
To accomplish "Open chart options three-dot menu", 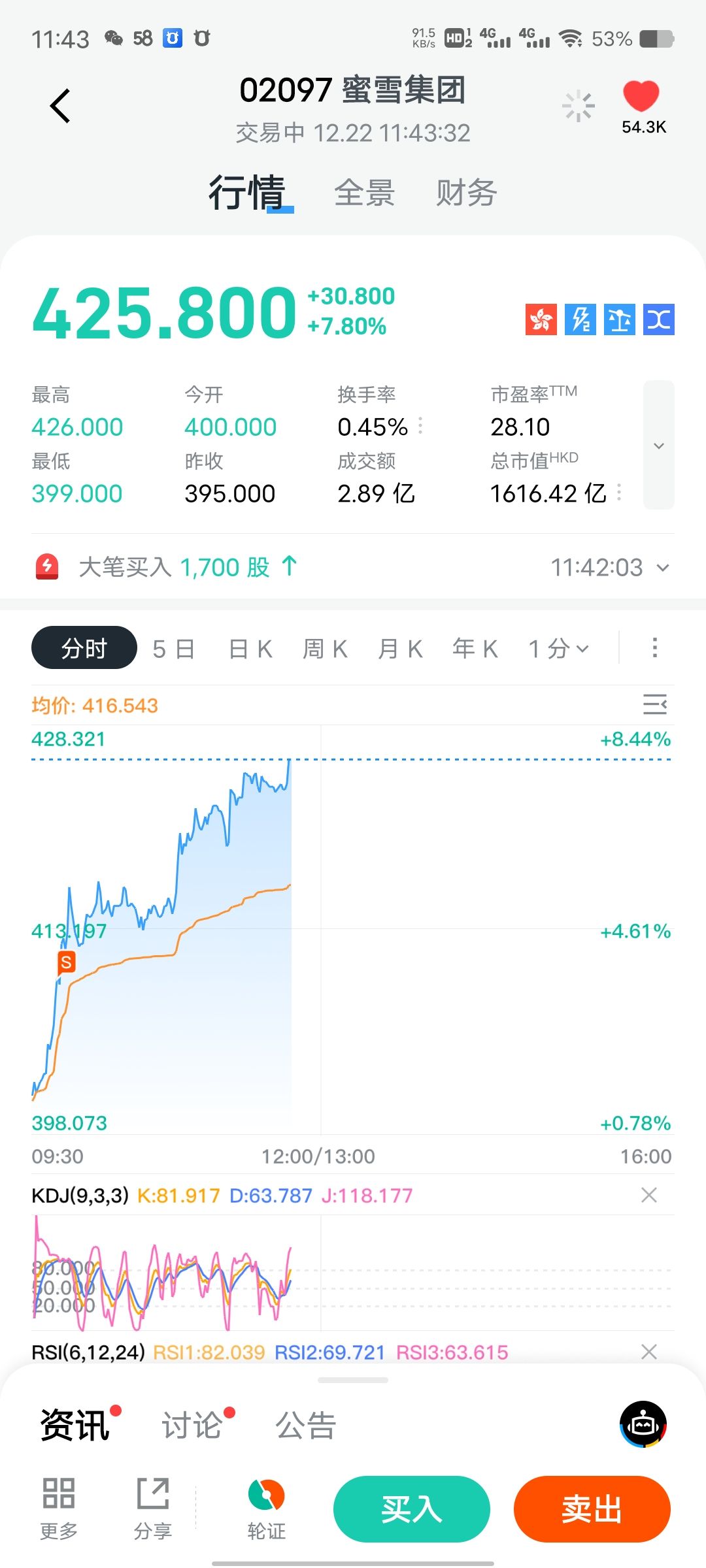I will click(x=654, y=648).
